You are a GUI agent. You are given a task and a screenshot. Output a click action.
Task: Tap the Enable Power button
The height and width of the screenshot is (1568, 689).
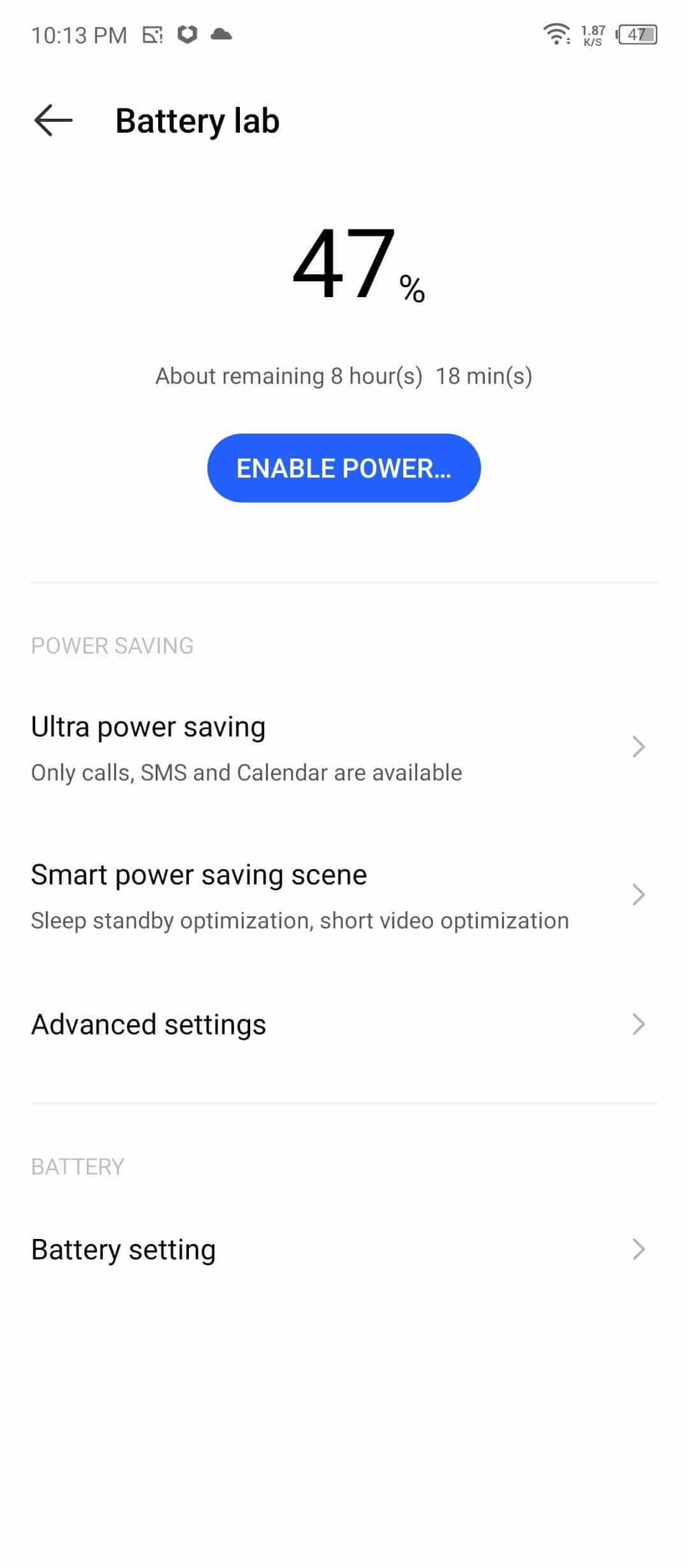pos(344,468)
